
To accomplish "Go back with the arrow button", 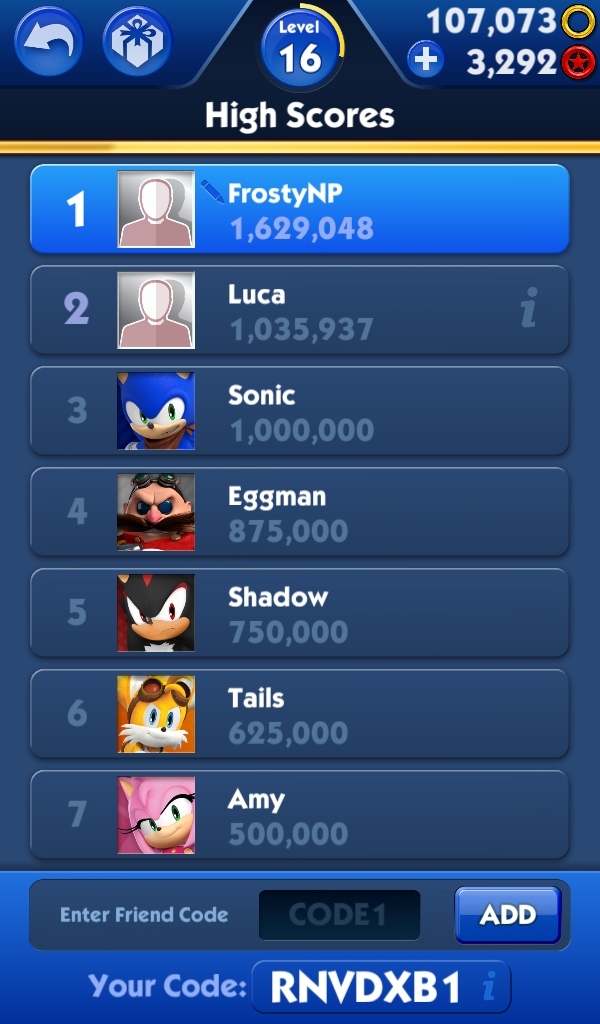I will pyautogui.click(x=50, y=43).
